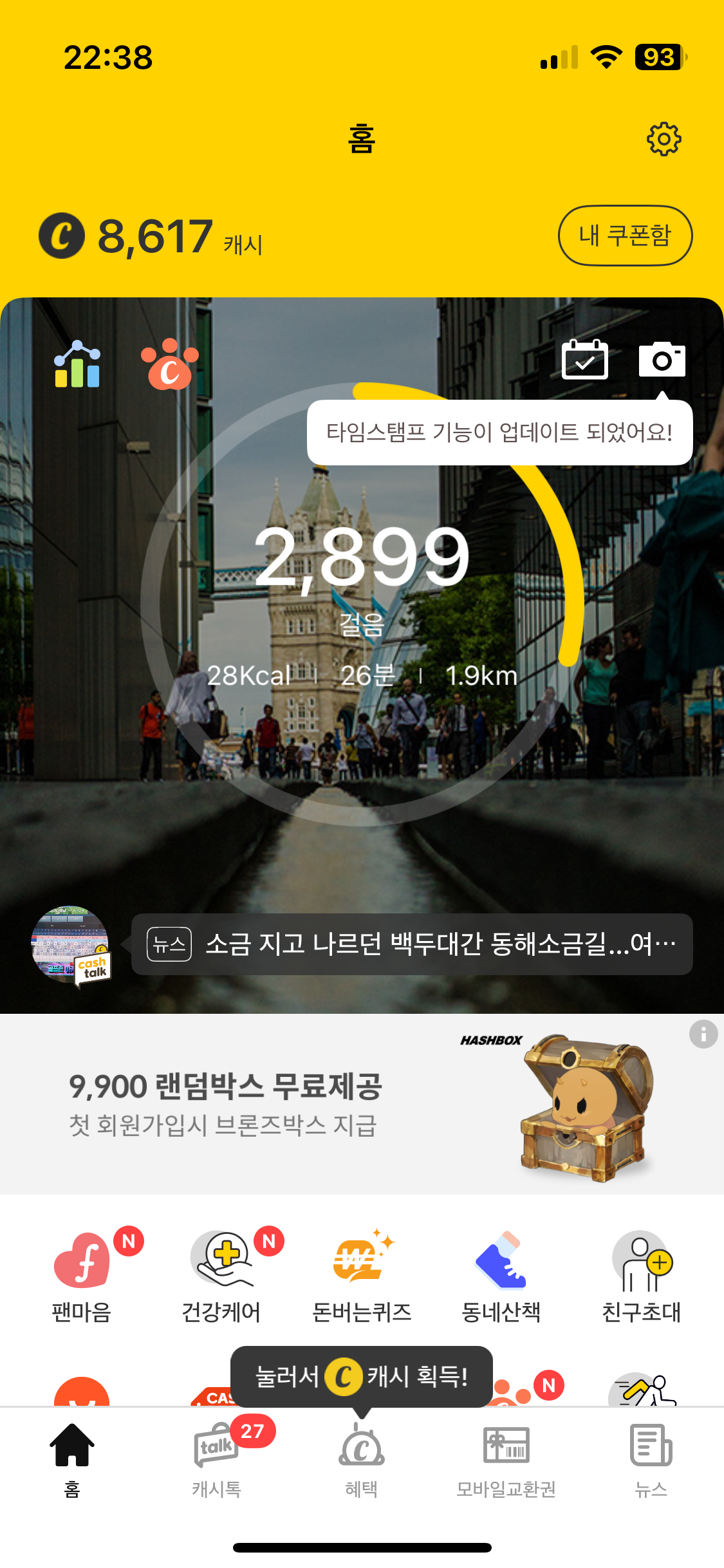Open settings gear icon
The width and height of the screenshot is (724, 1568).
(x=664, y=138)
